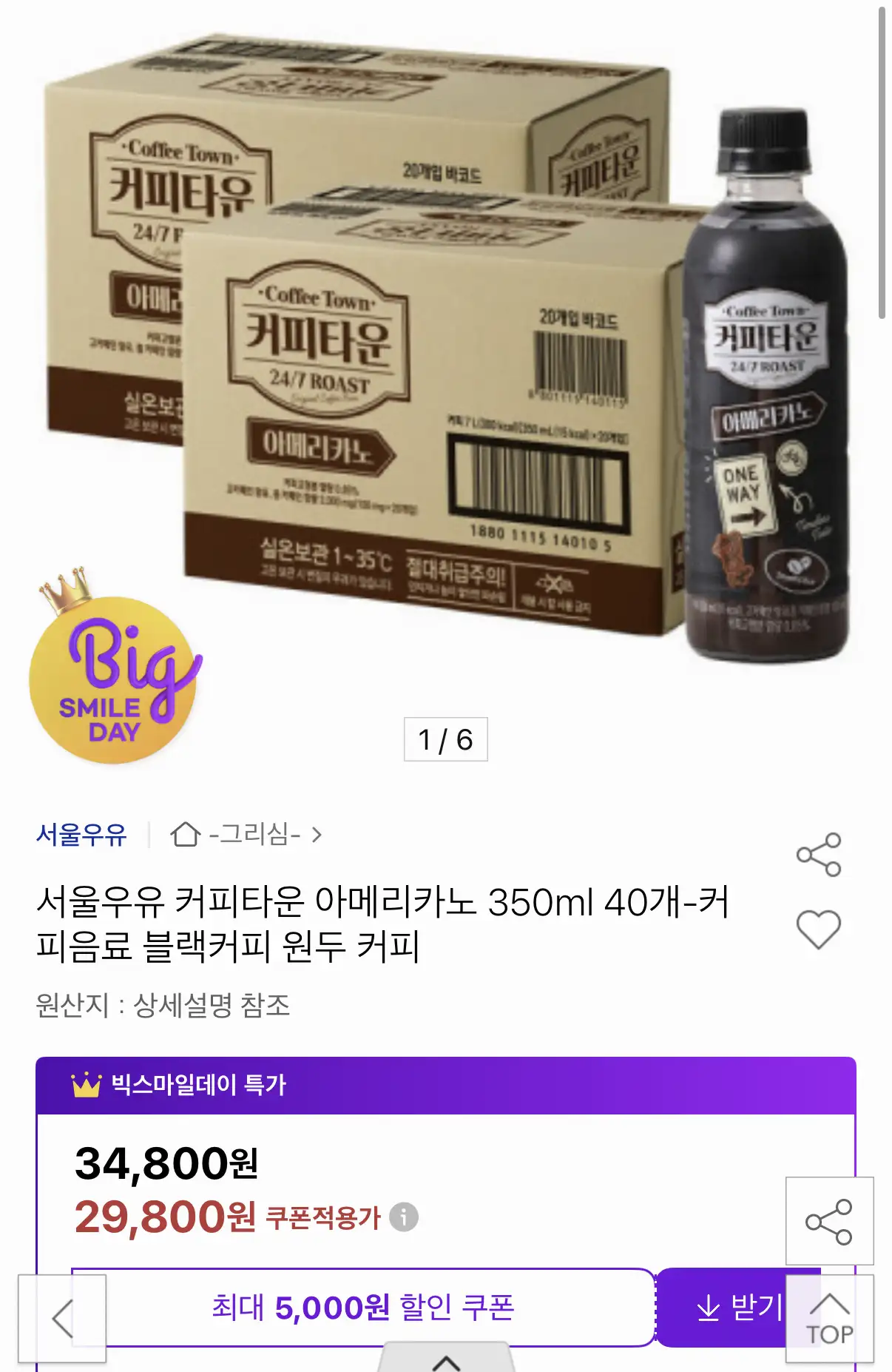This screenshot has width=892, height=1372.
Task: Show 쿠폰적용가 info tooltip
Action: tap(404, 1217)
